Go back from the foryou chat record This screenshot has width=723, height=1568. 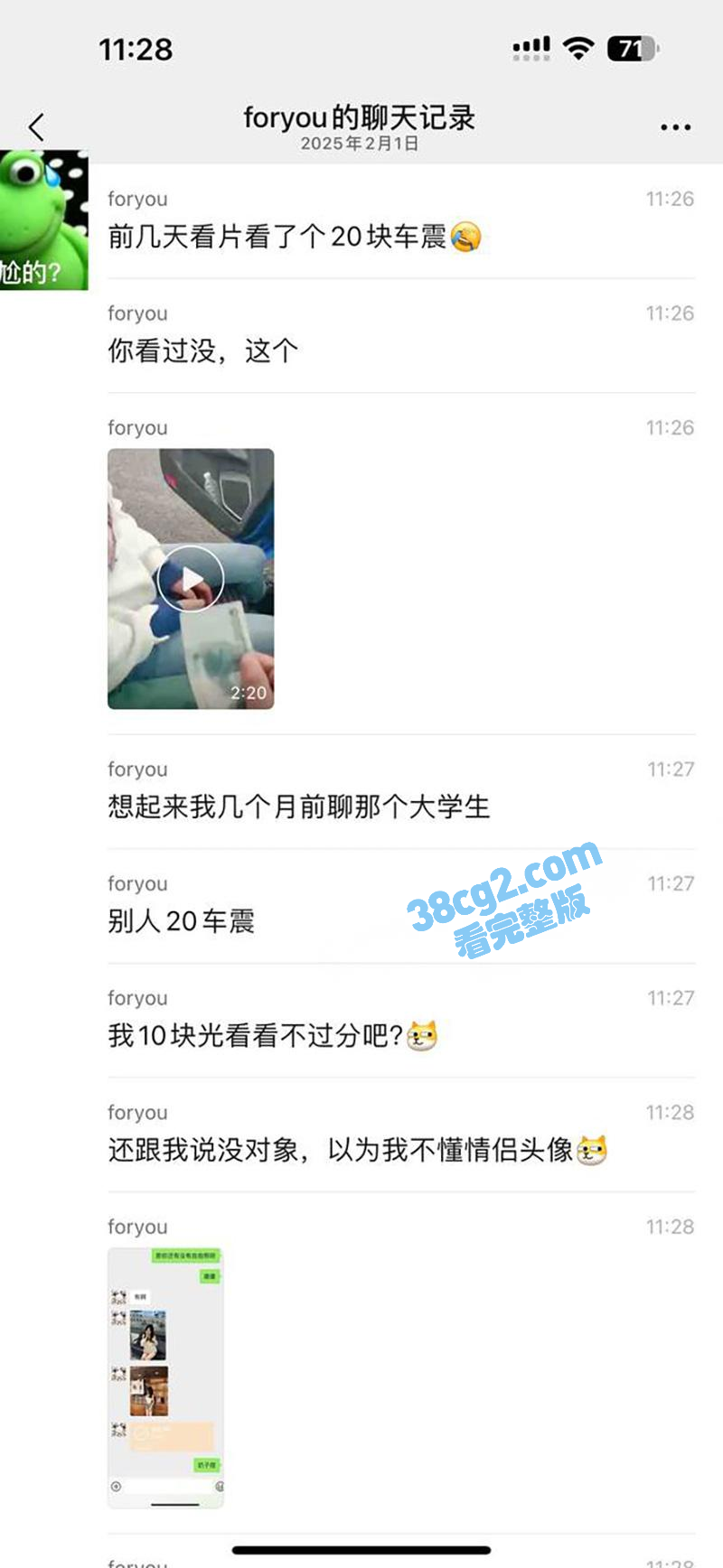pos(36,126)
